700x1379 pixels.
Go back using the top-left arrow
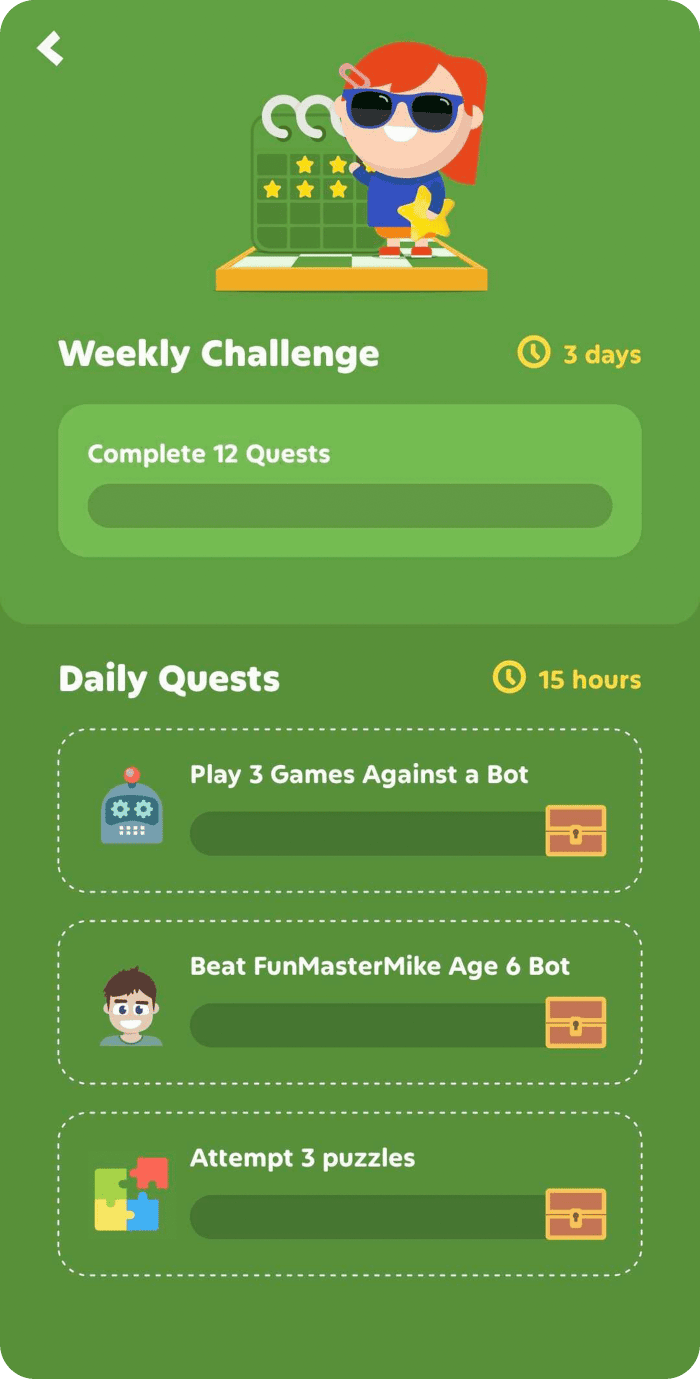[50, 47]
